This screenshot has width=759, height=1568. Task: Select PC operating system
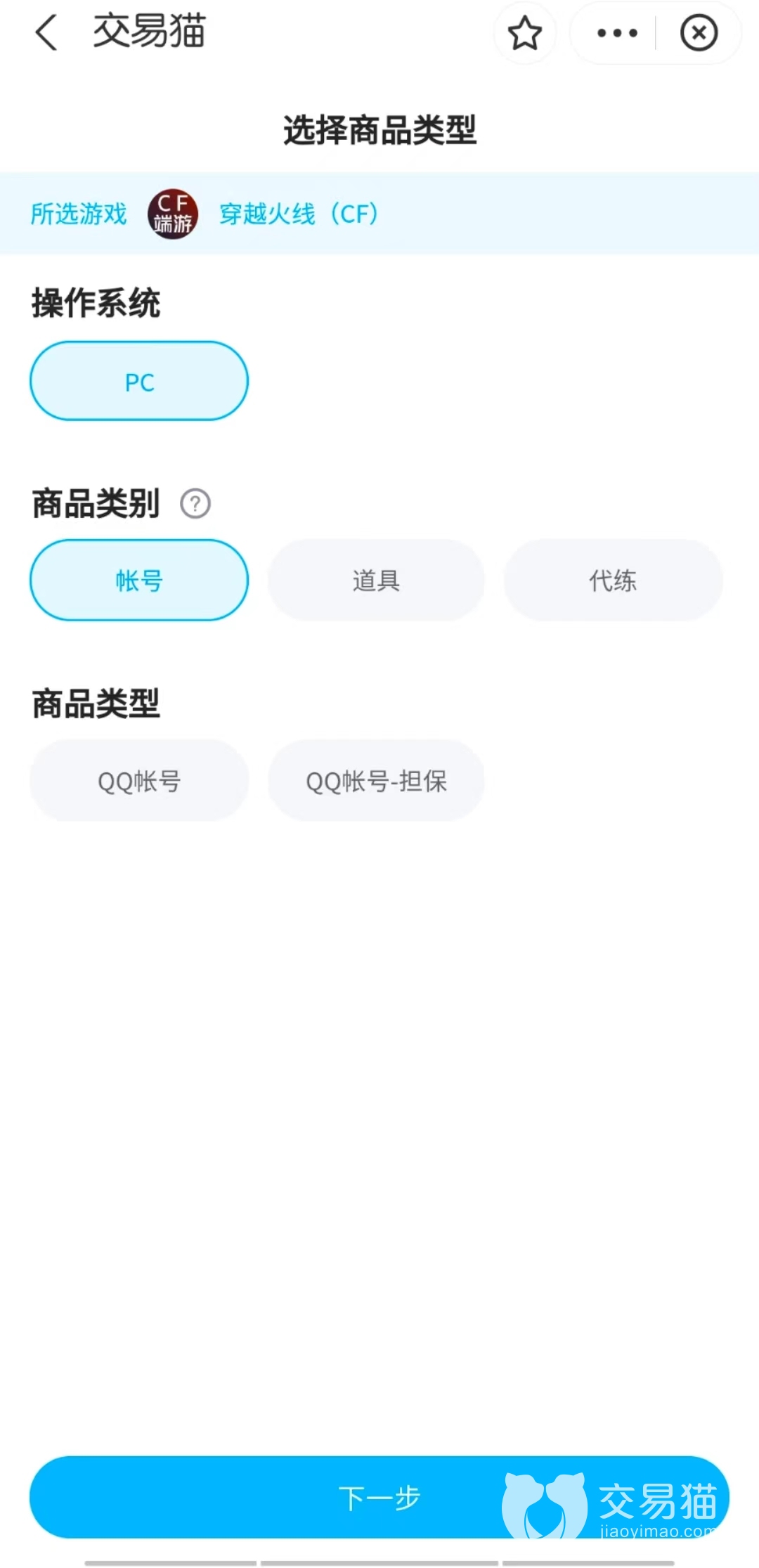(139, 382)
